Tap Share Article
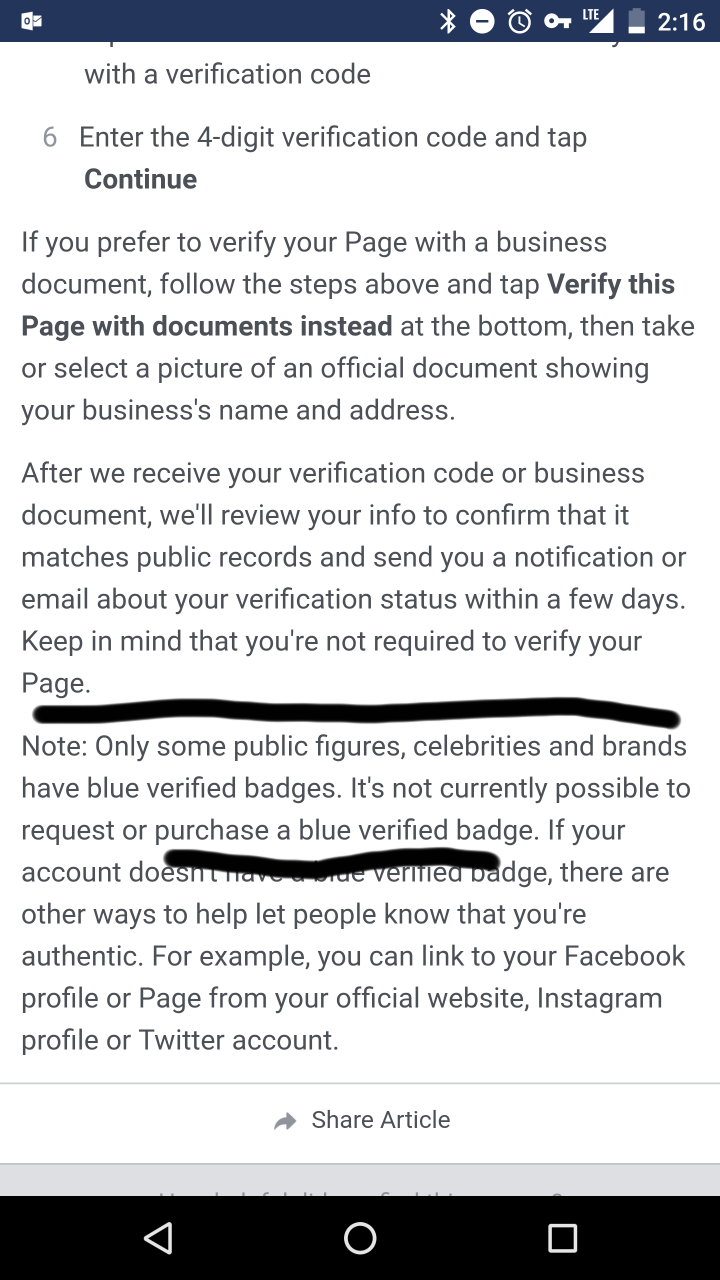The height and width of the screenshot is (1280, 720). click(361, 1120)
